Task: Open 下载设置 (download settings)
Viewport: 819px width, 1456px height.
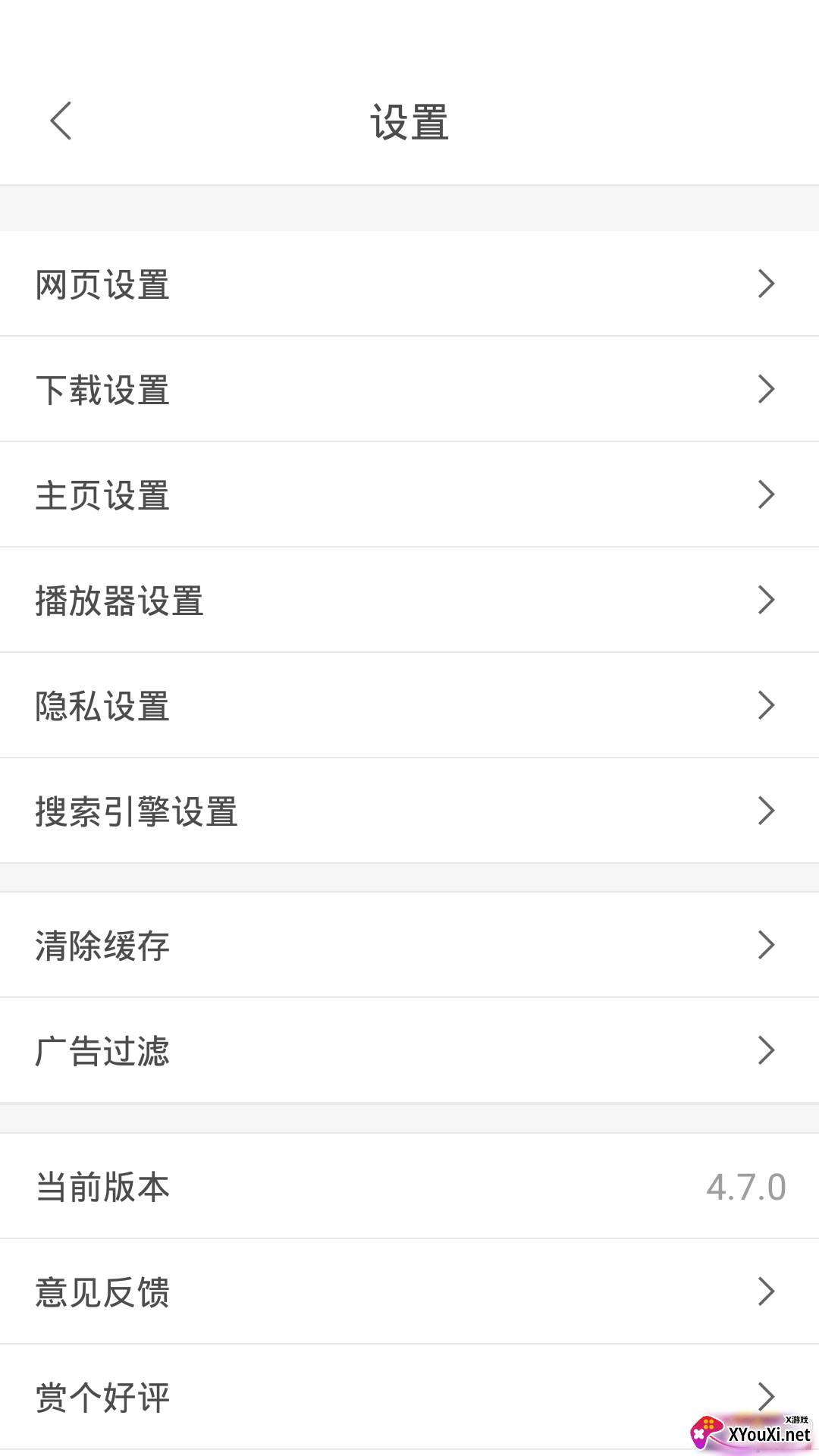Action: click(409, 389)
